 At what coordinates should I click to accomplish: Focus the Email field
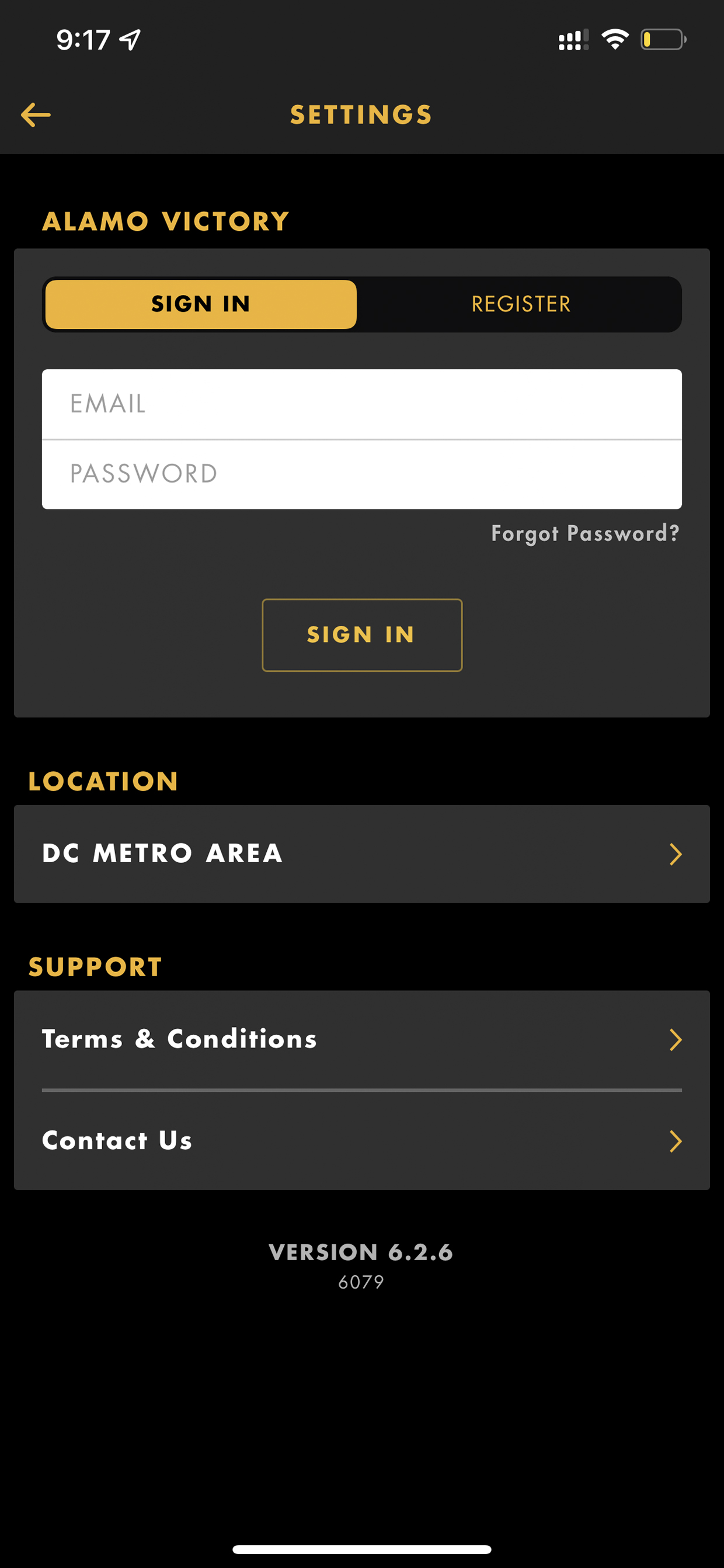[361, 404]
